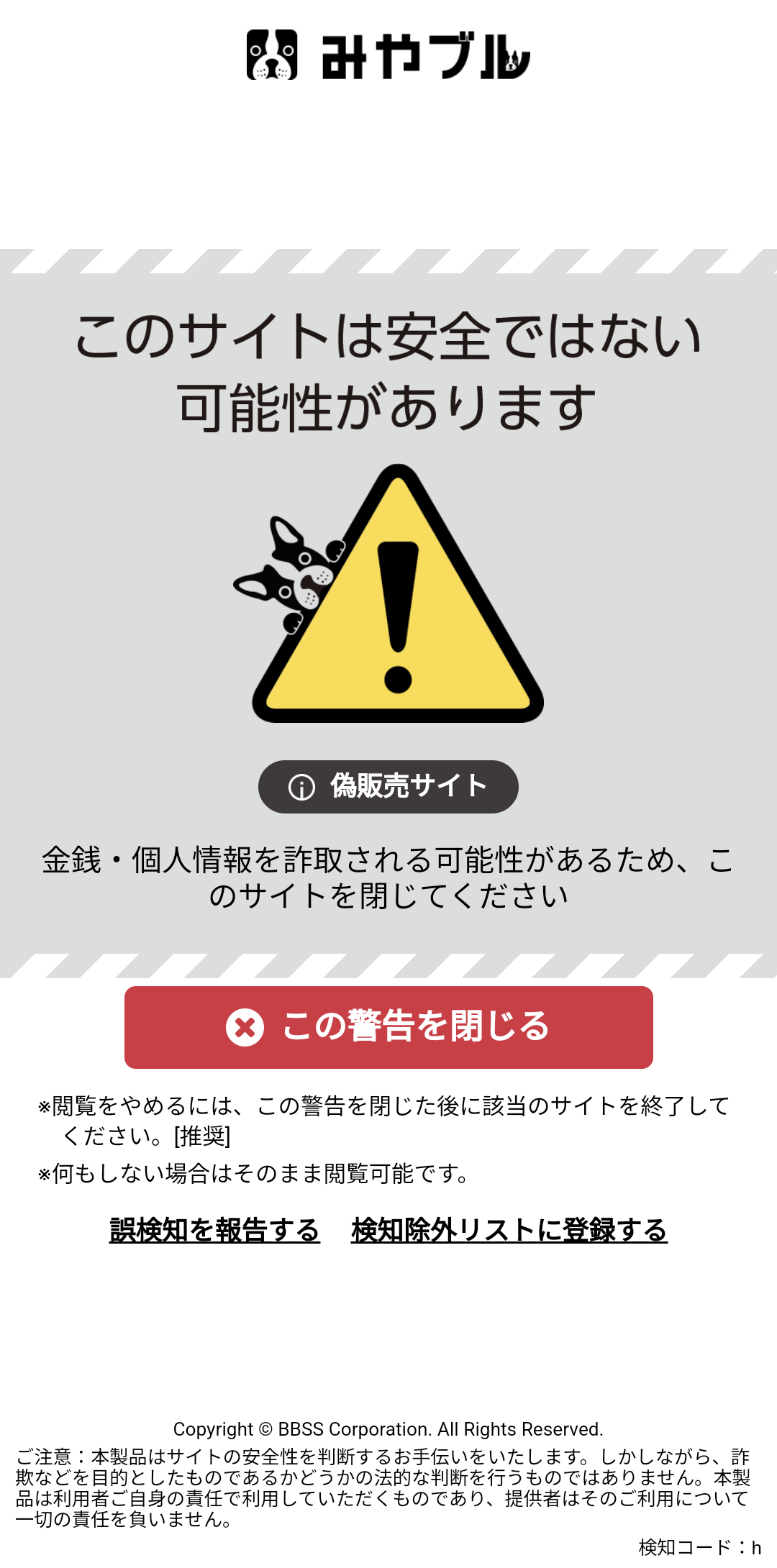This screenshot has height=1568, width=777.
Task: Open the 誤検知を報告する link
Action: coord(216,1225)
